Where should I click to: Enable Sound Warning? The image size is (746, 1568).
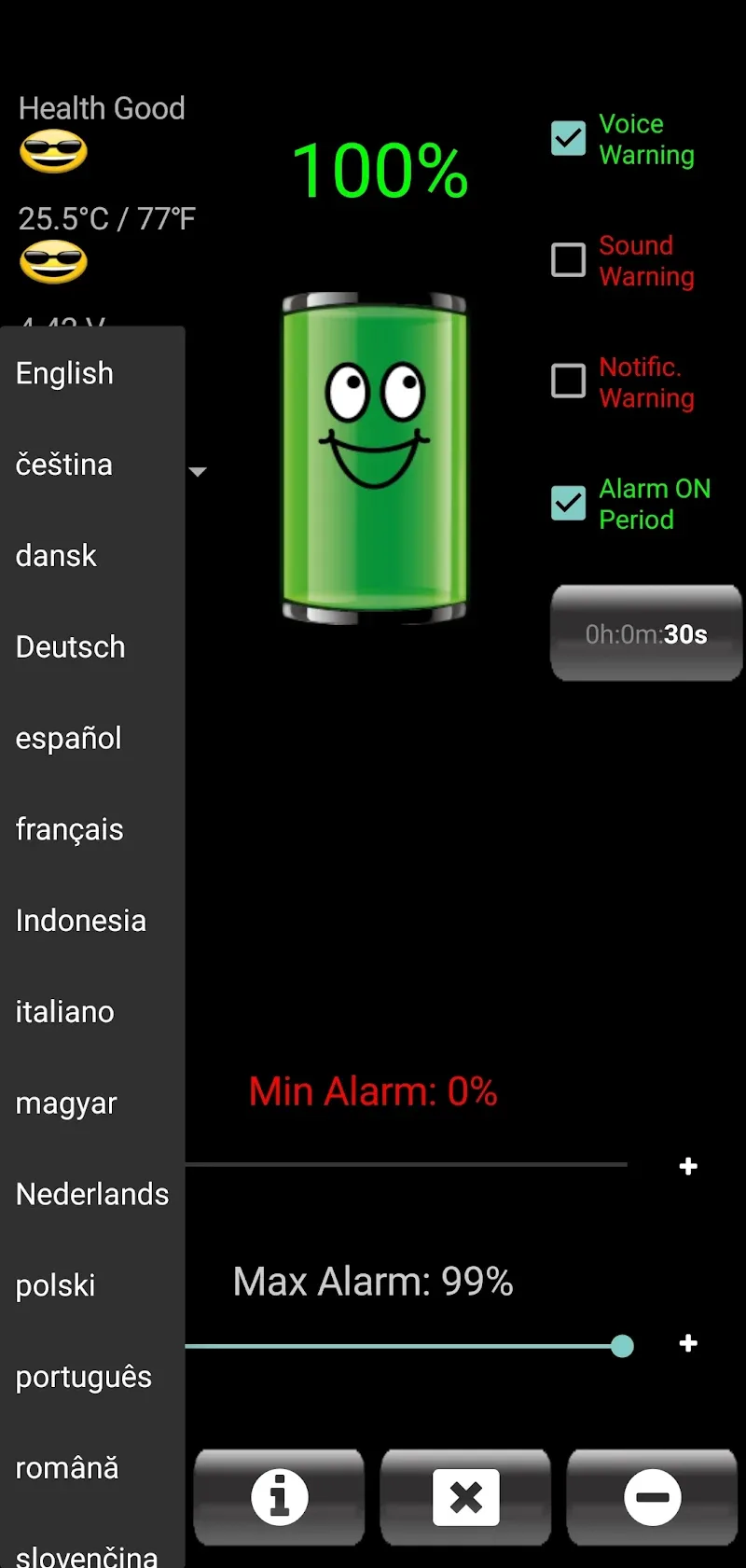[568, 260]
